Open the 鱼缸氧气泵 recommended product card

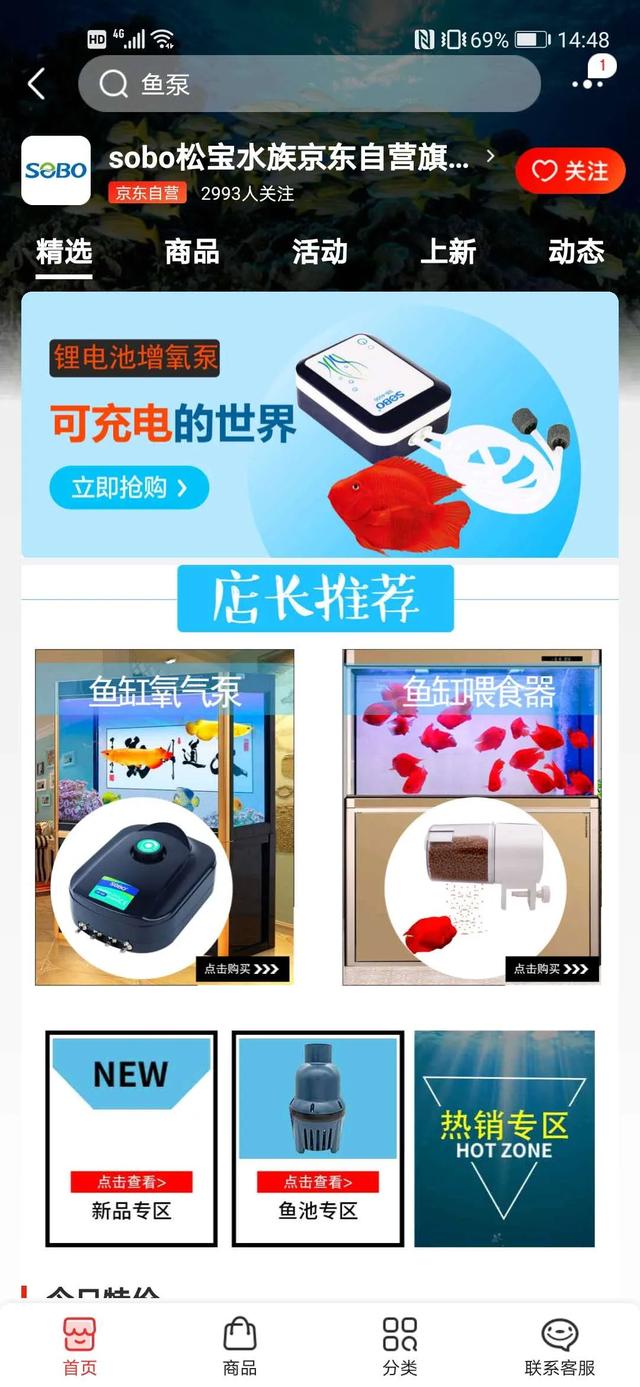[x=165, y=817]
